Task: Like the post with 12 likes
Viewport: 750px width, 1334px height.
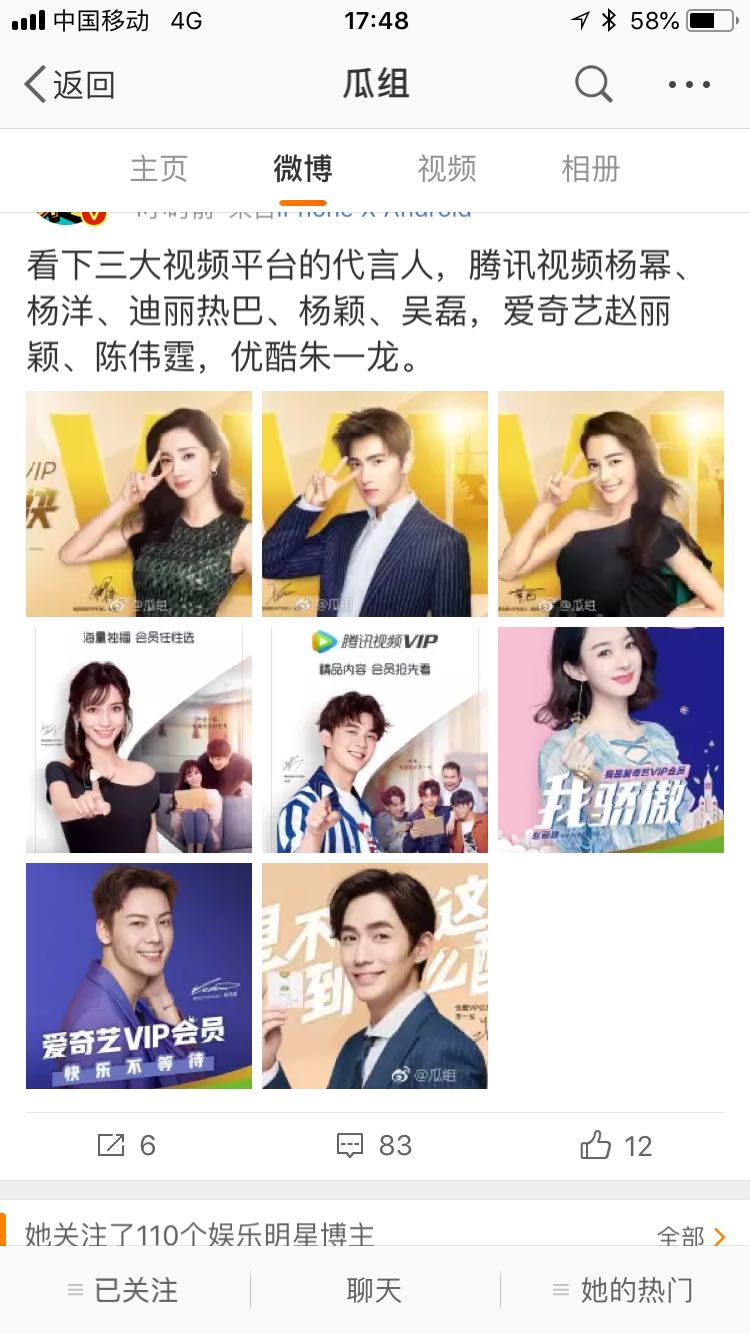Action: click(617, 1145)
